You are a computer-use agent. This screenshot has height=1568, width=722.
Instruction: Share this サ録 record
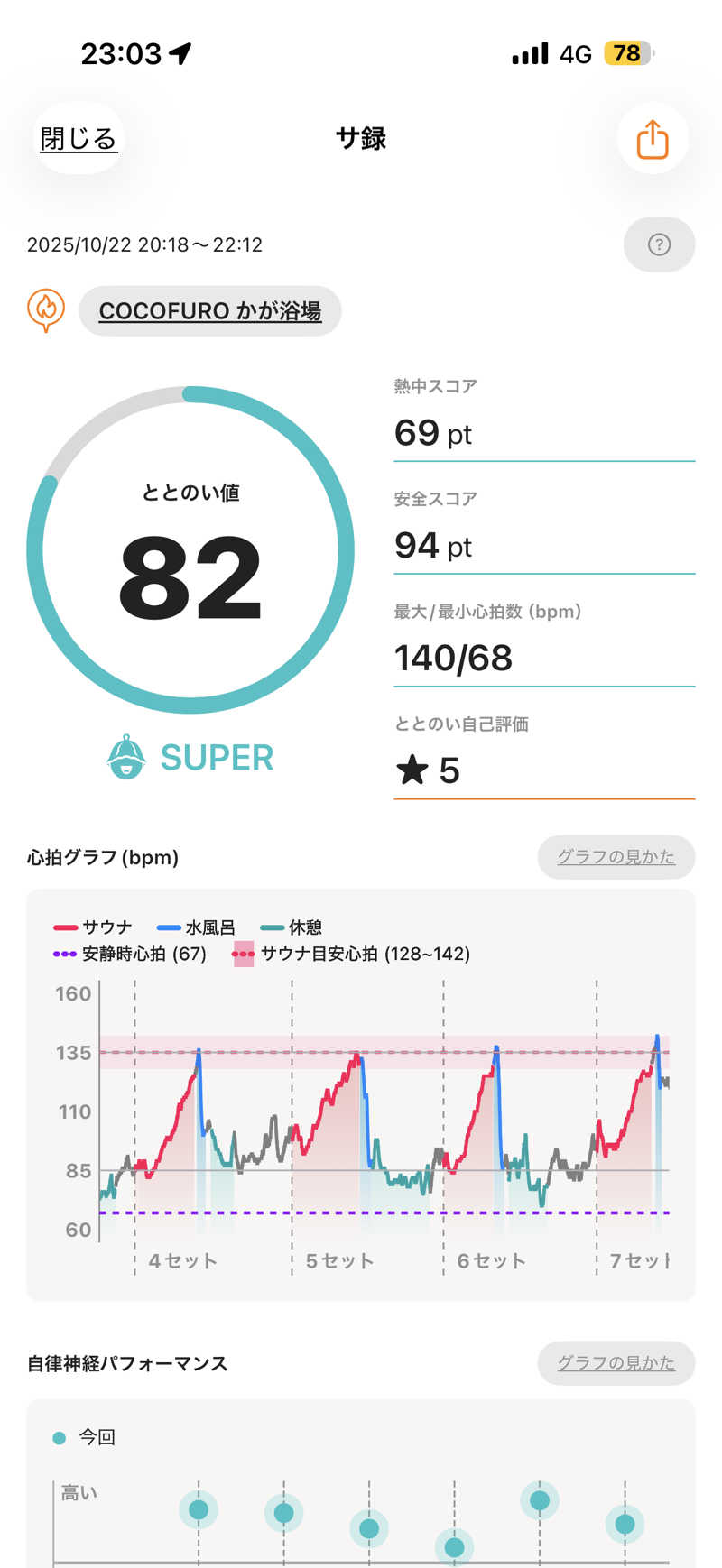(653, 138)
